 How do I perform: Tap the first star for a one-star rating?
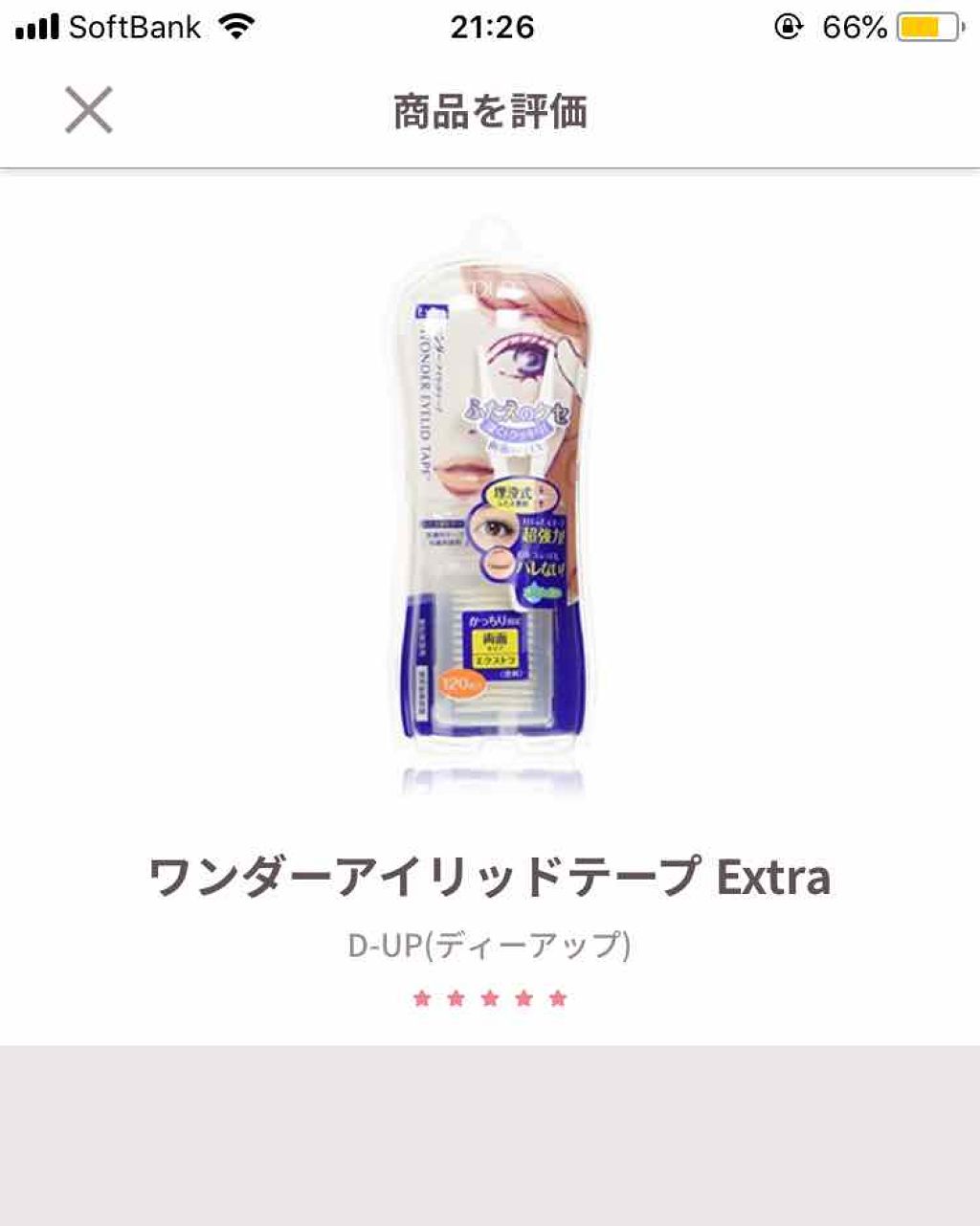[x=422, y=998]
